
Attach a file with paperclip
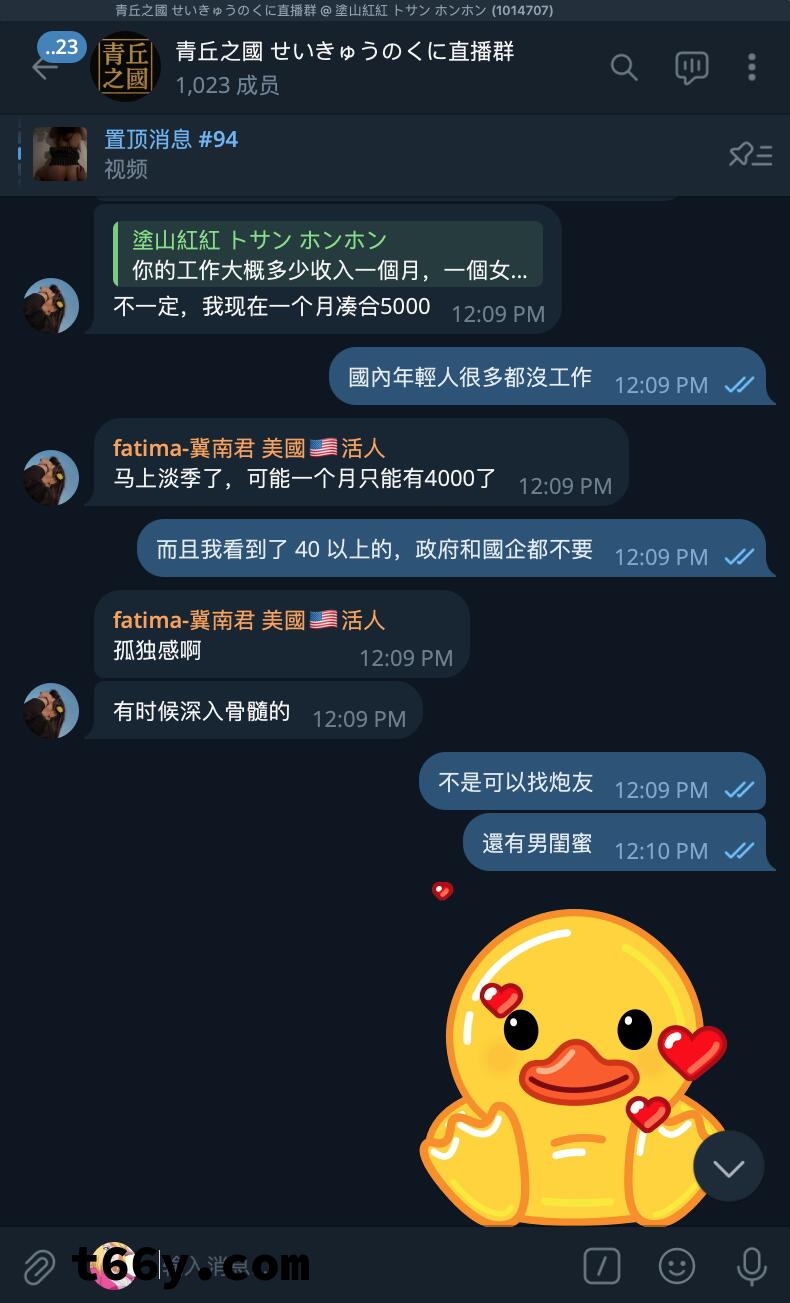click(x=38, y=1266)
